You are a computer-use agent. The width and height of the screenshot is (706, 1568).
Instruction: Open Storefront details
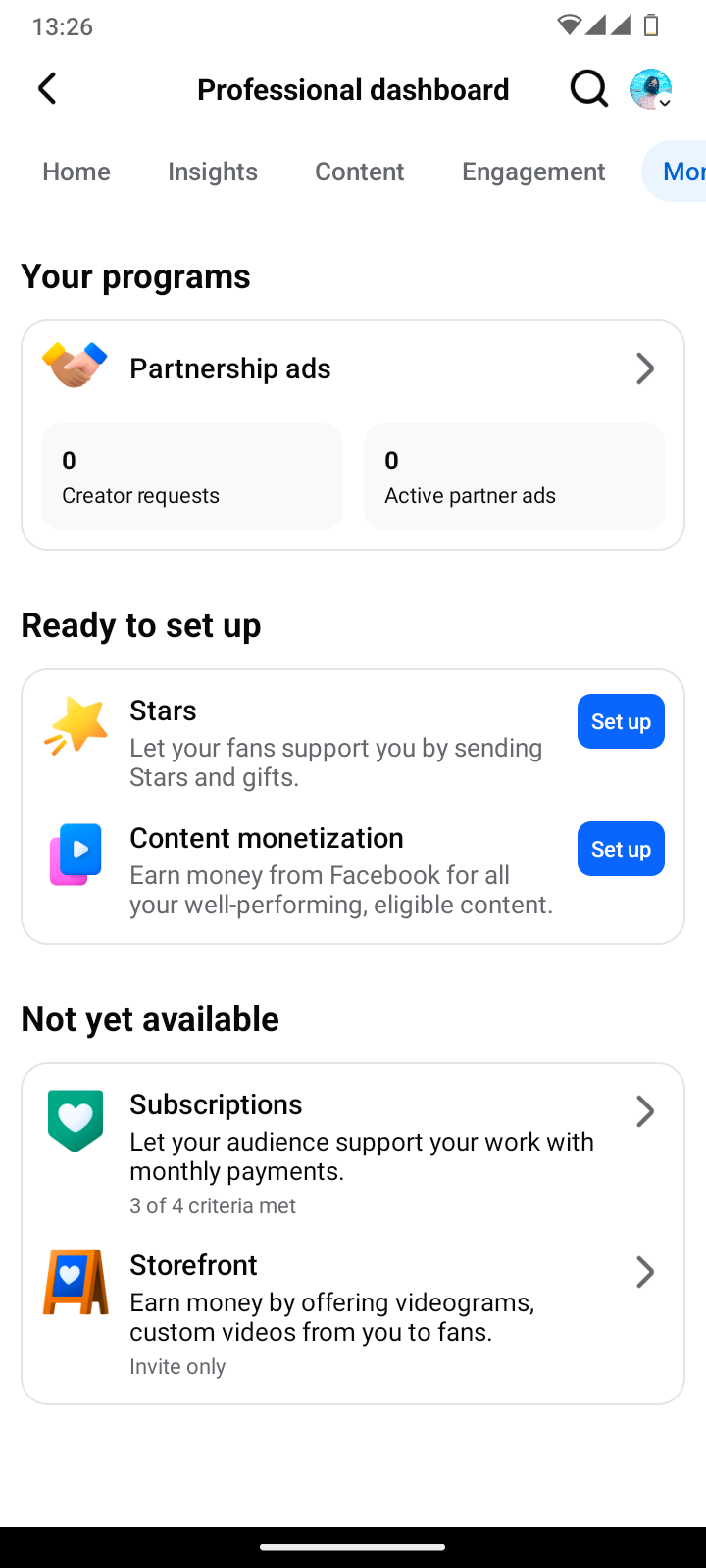click(x=353, y=1313)
